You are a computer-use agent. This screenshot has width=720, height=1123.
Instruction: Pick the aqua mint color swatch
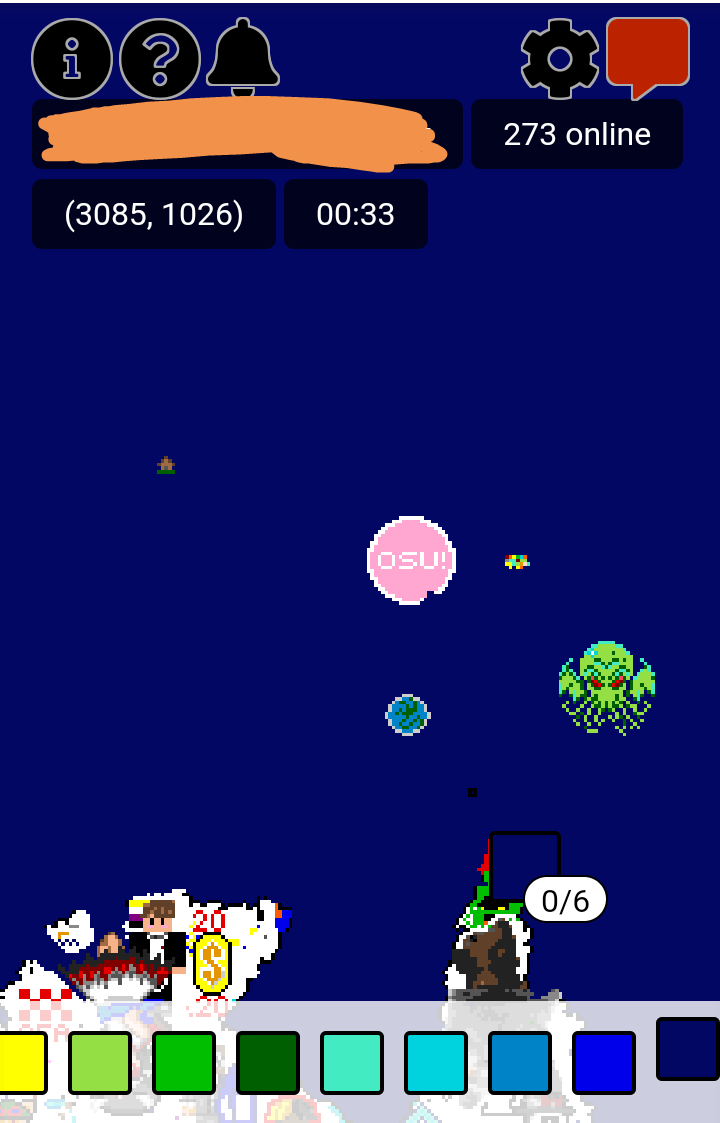coord(352,1063)
